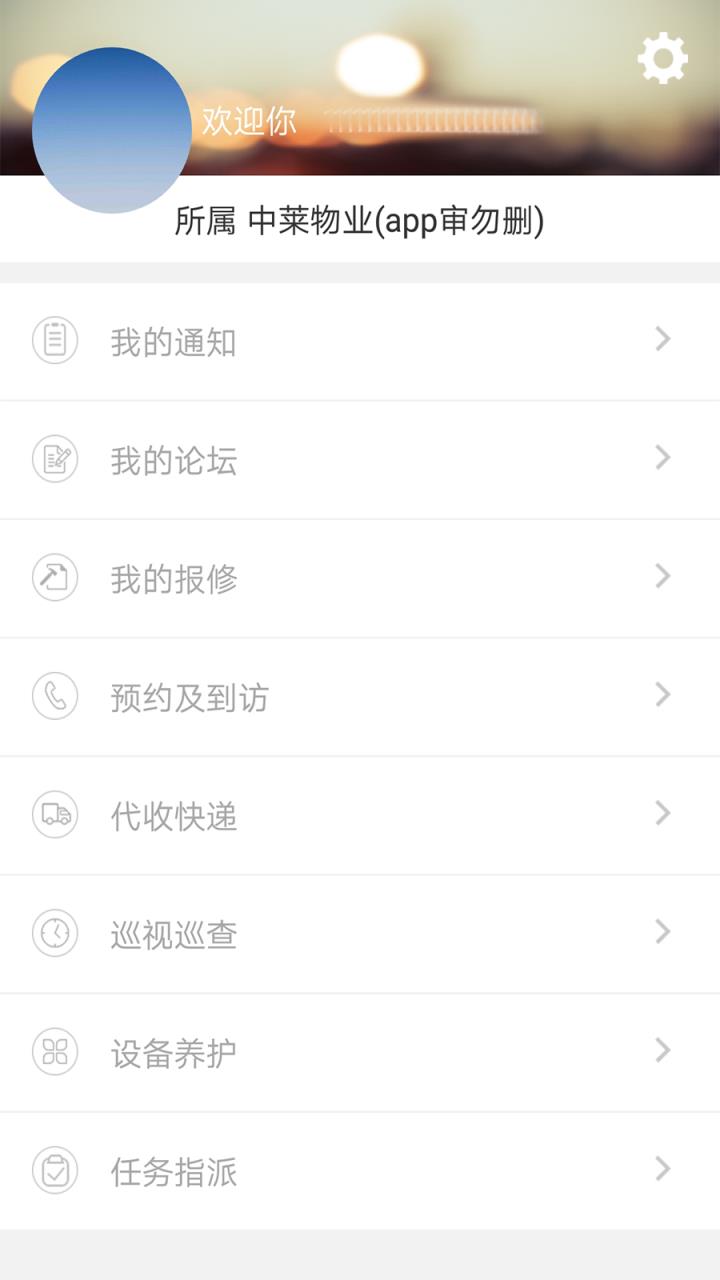Tap the 我的报修 repair request icon
720x1280 pixels.
(55, 576)
